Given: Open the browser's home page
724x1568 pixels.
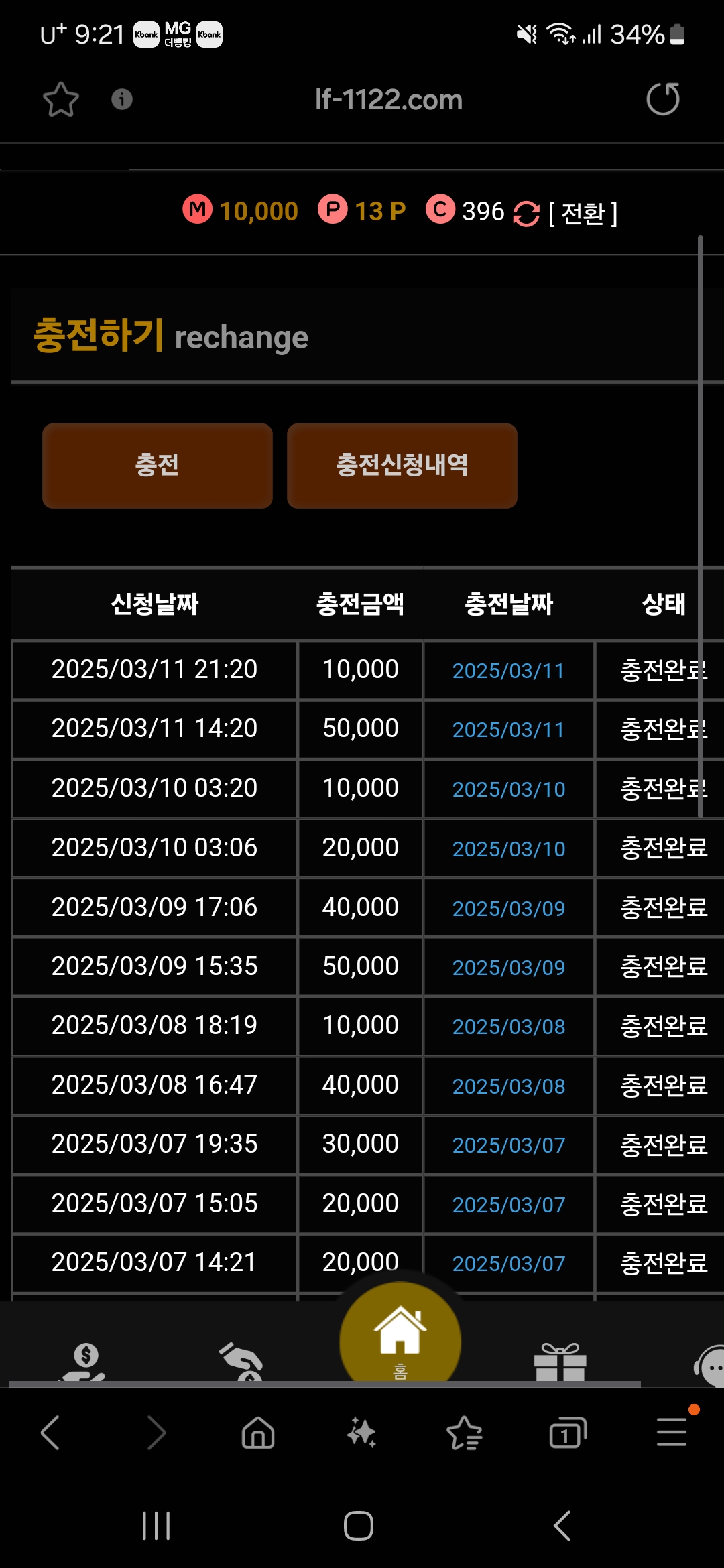Looking at the screenshot, I should tap(258, 1433).
